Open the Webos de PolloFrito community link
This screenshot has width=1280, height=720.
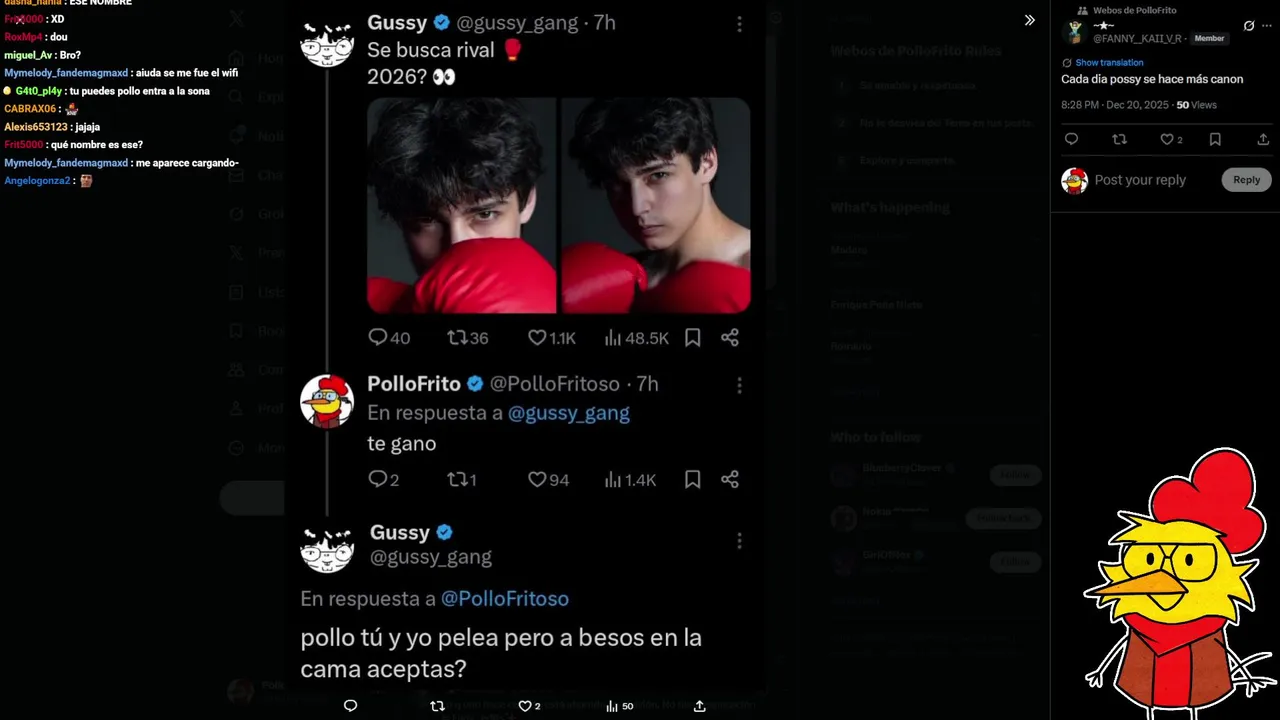click(1134, 10)
